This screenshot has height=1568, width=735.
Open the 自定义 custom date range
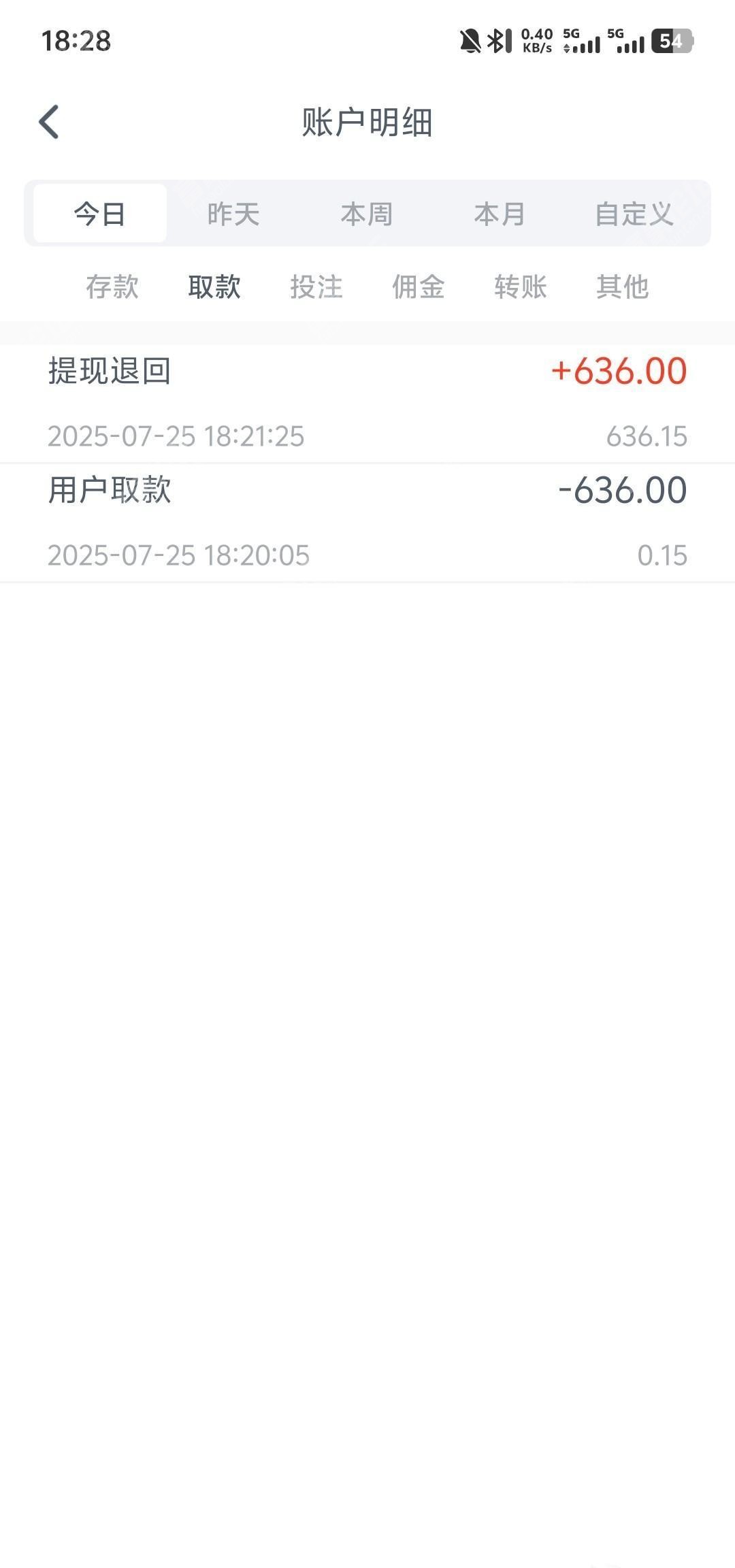[x=634, y=214]
